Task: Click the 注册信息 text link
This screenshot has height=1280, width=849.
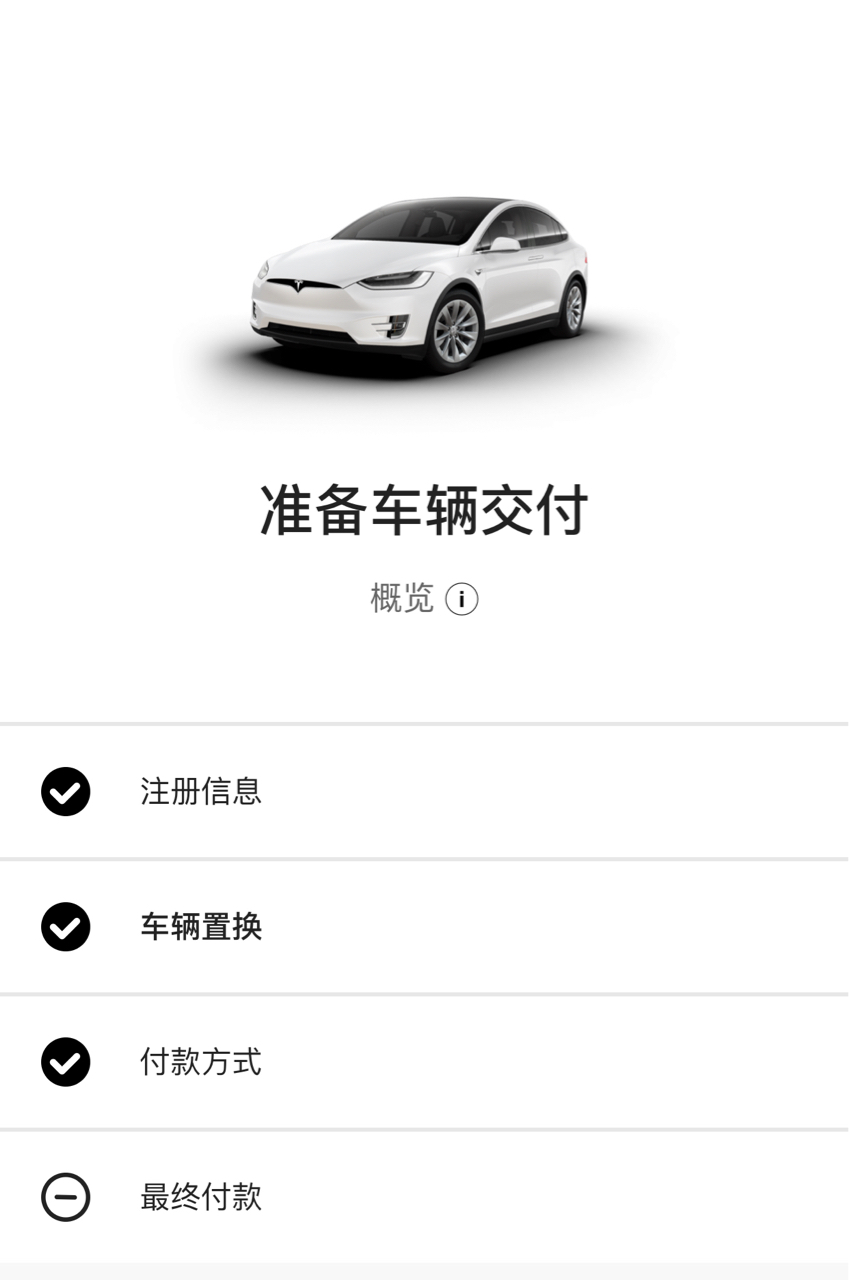Action: tap(198, 792)
